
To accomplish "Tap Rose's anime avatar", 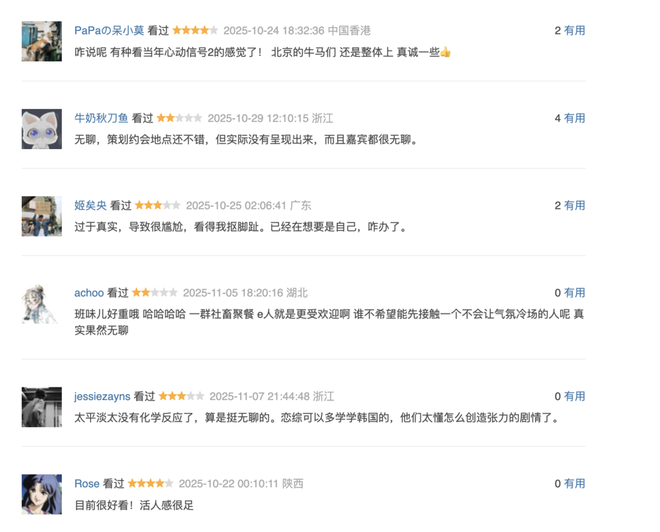I will click(x=42, y=495).
